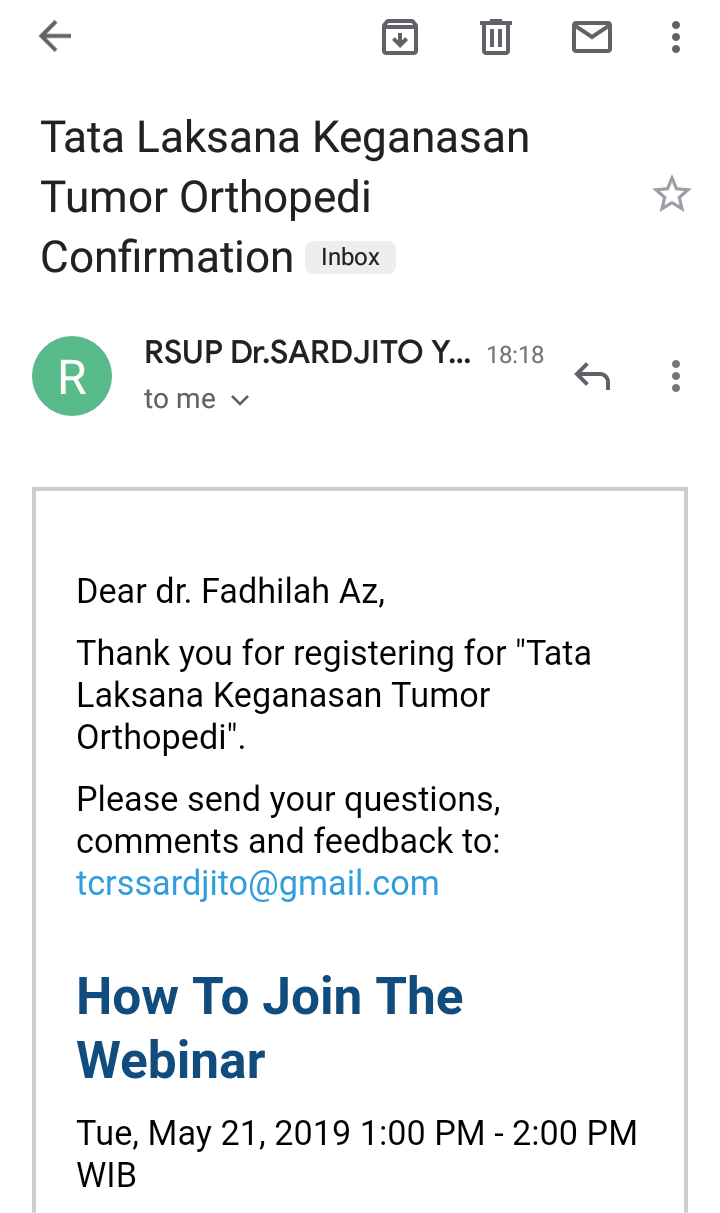This screenshot has height=1213, width=720.
Task: Archive this email
Action: coord(400,37)
